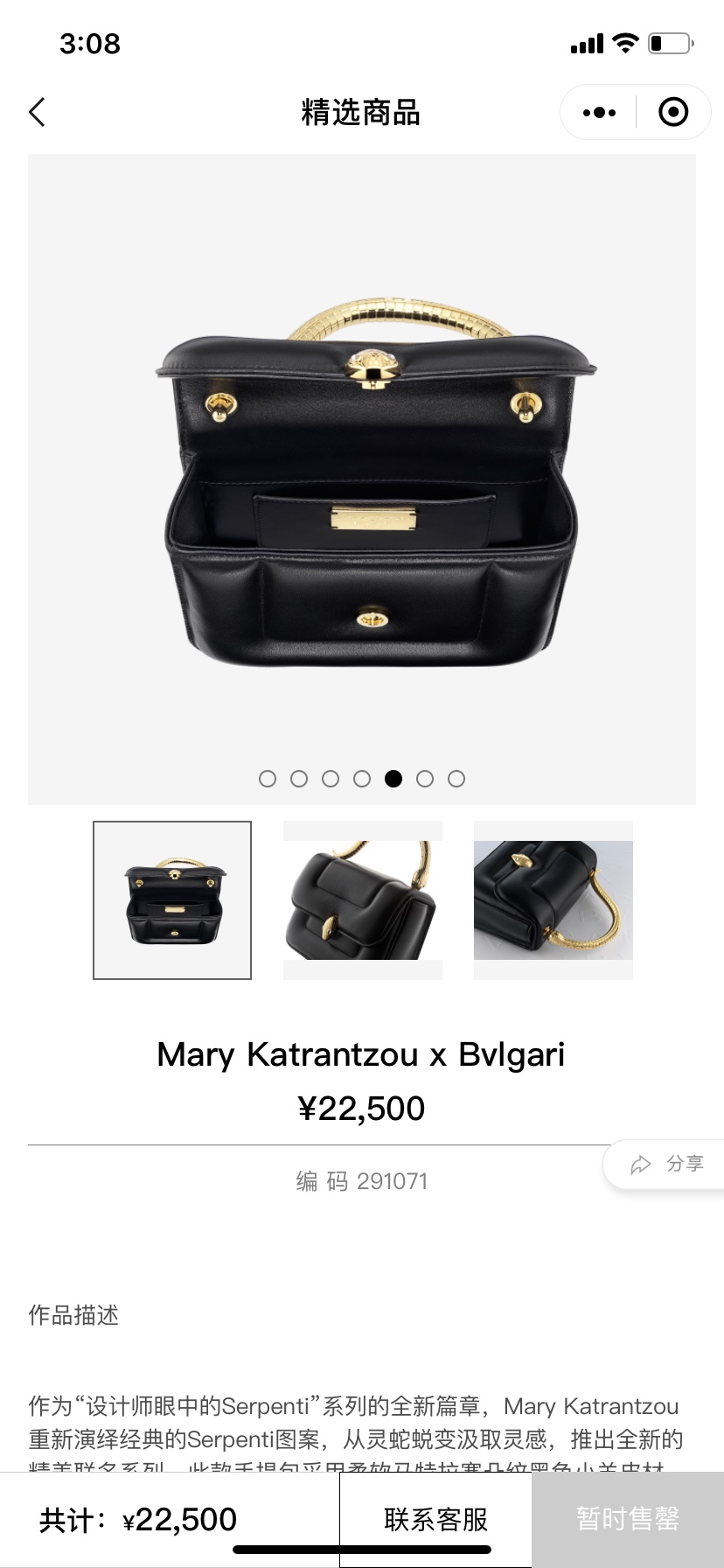This screenshot has width=724, height=1568.
Task: Close the mini program with the circle icon
Action: coord(672,112)
